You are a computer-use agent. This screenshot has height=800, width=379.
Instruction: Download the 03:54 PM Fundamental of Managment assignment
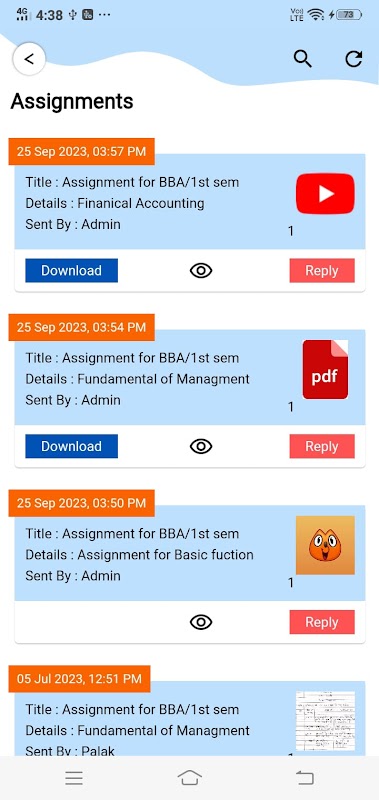(71, 446)
